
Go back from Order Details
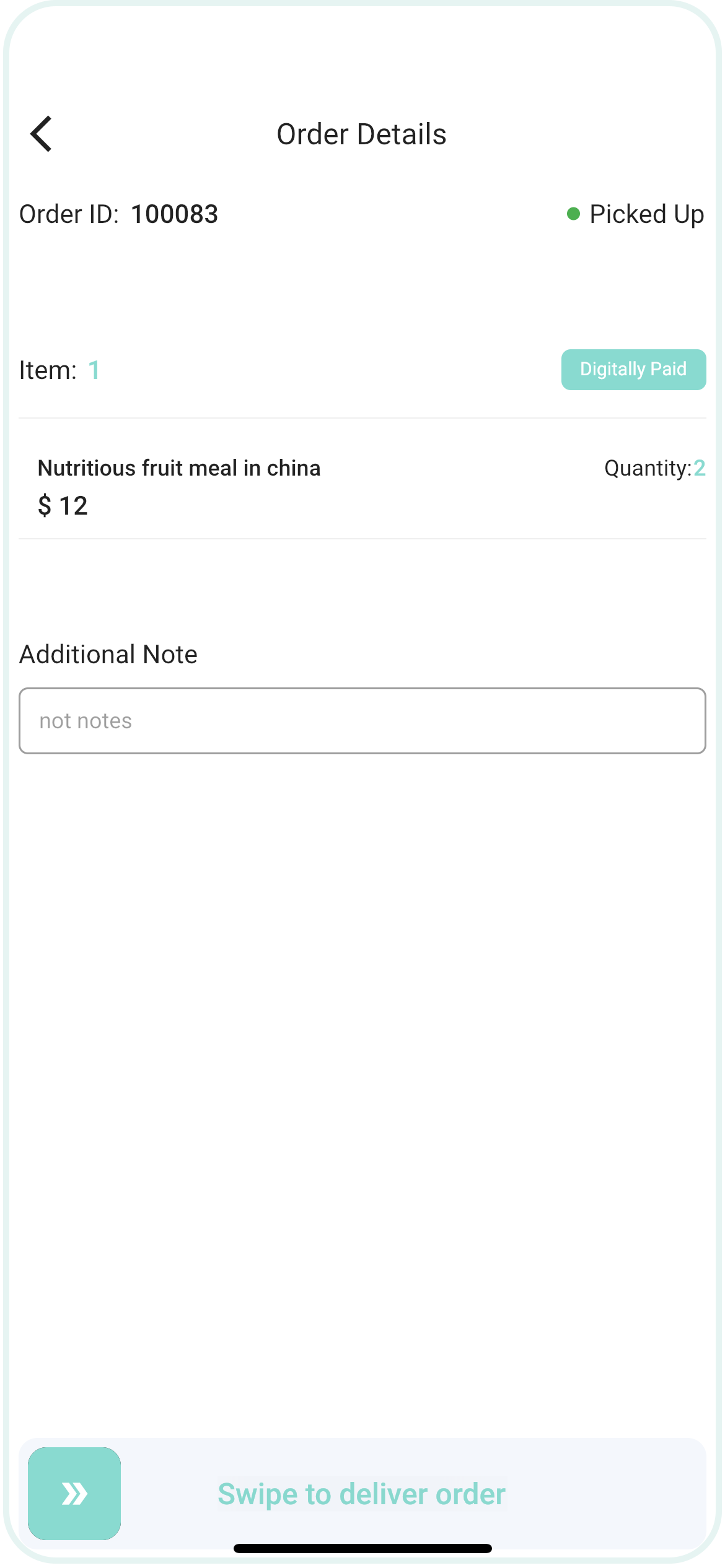pos(42,134)
